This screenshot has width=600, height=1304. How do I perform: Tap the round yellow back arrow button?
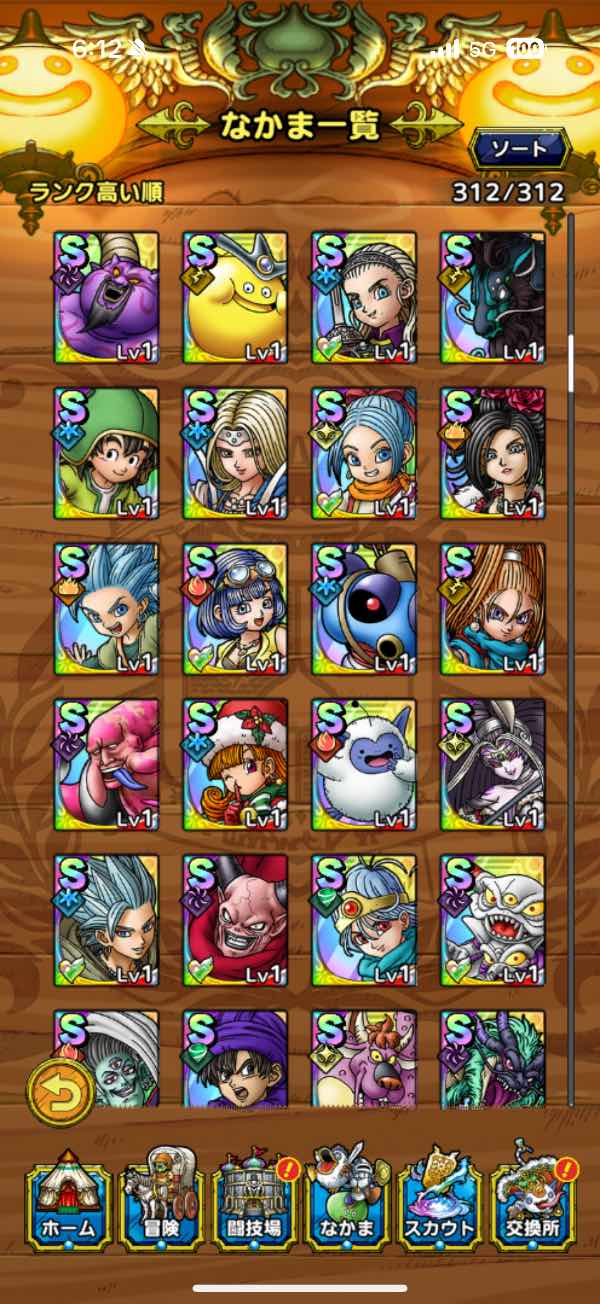point(61,1093)
